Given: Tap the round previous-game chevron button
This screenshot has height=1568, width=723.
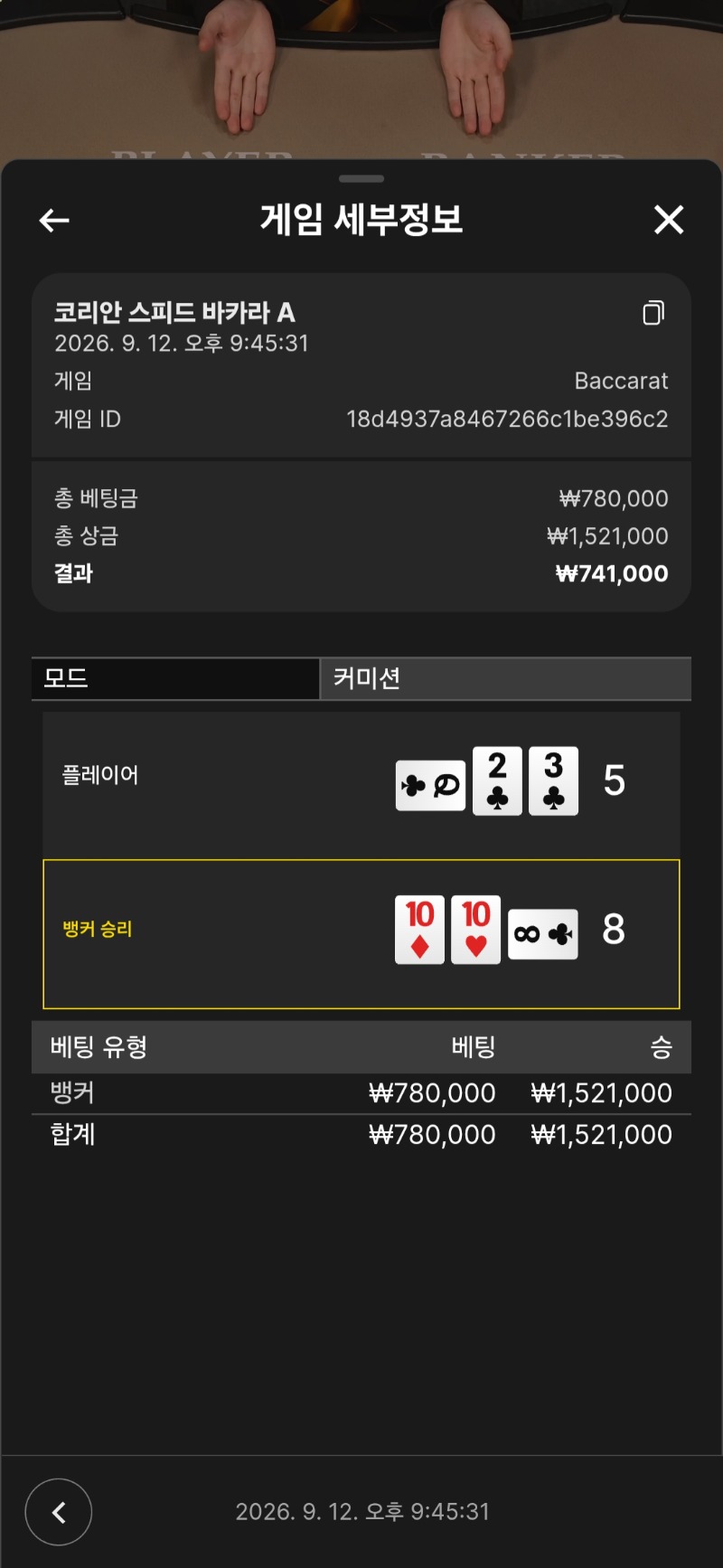Looking at the screenshot, I should (x=59, y=1512).
